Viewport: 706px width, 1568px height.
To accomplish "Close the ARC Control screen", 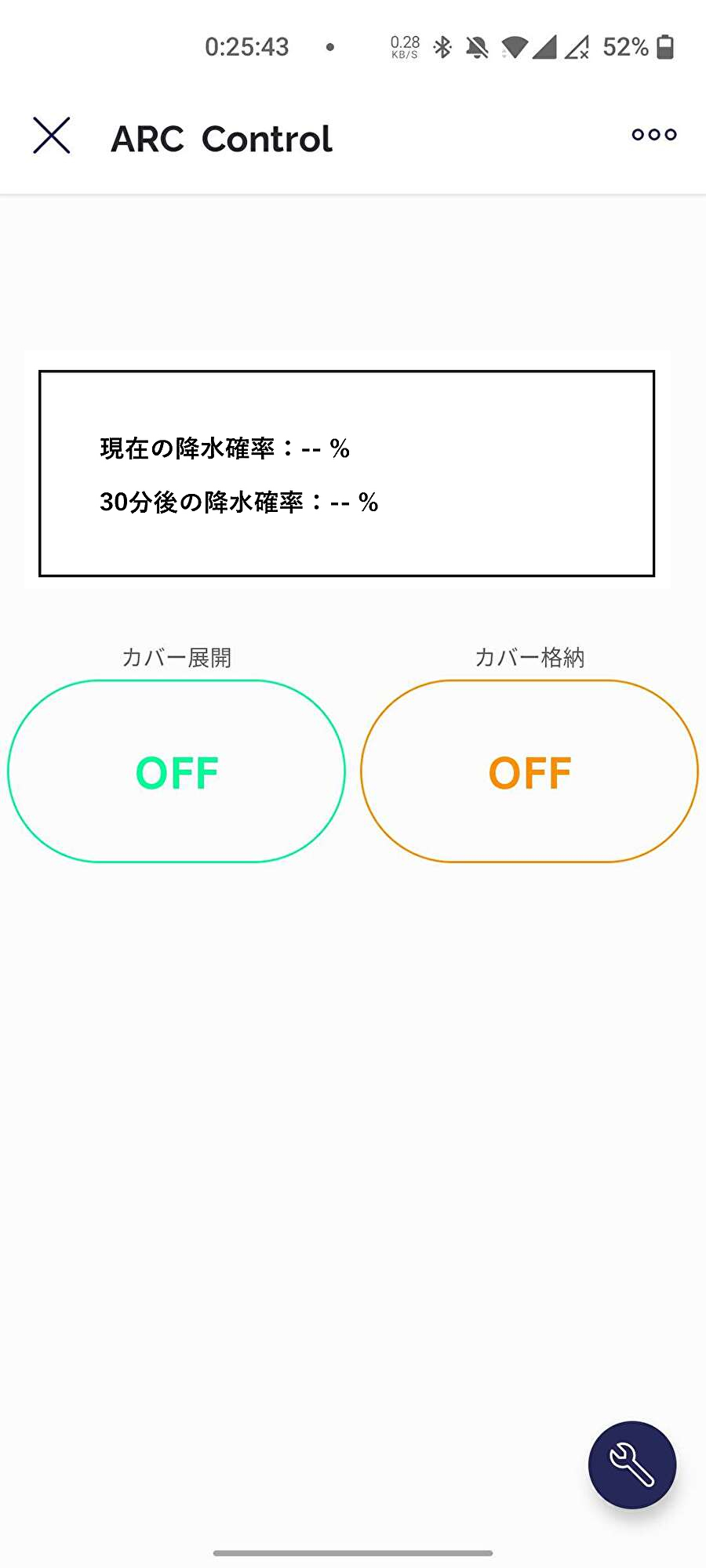I will [x=52, y=136].
